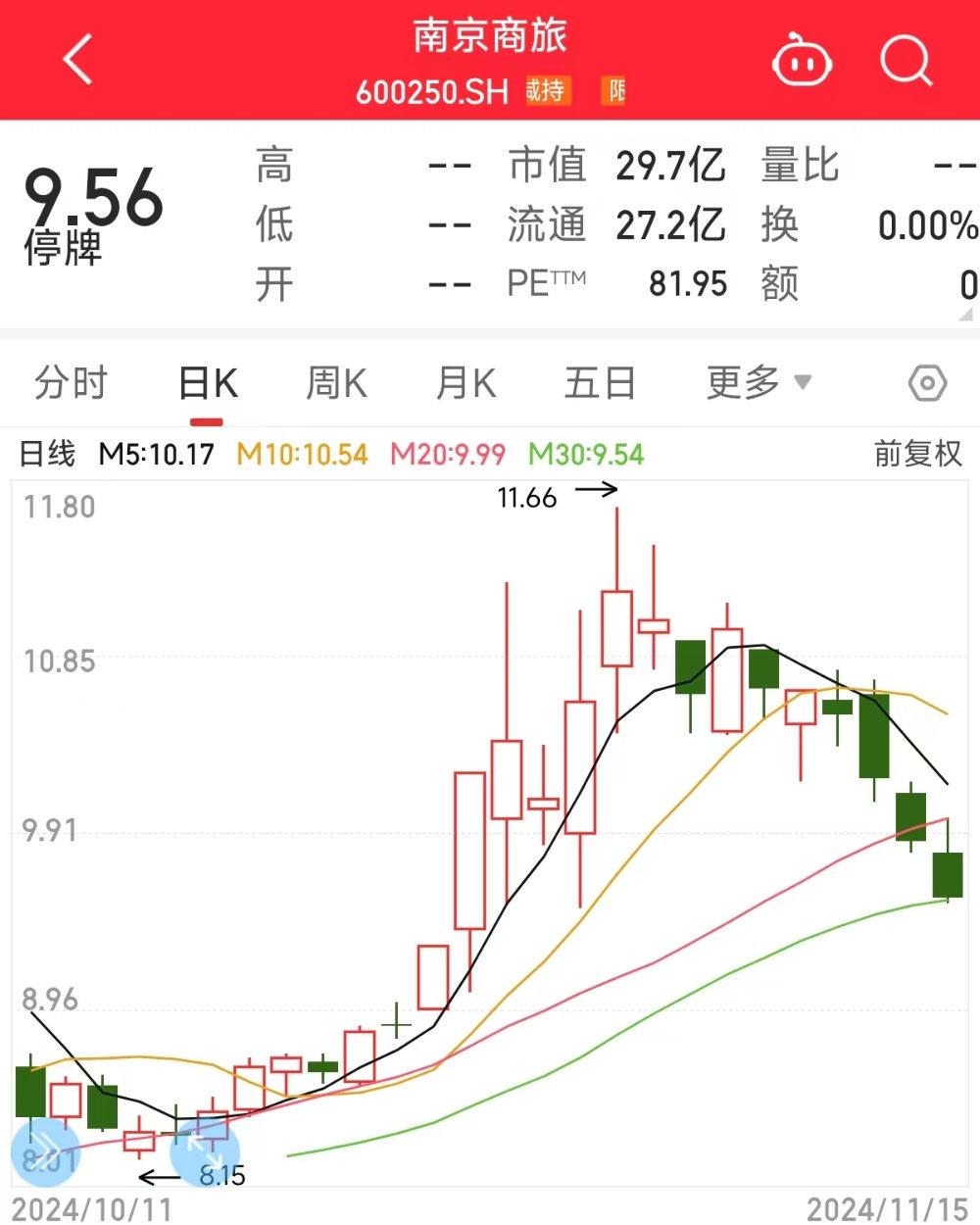Open chart settings hexagon icon
Image resolution: width=980 pixels, height=1225 pixels.
click(x=927, y=383)
